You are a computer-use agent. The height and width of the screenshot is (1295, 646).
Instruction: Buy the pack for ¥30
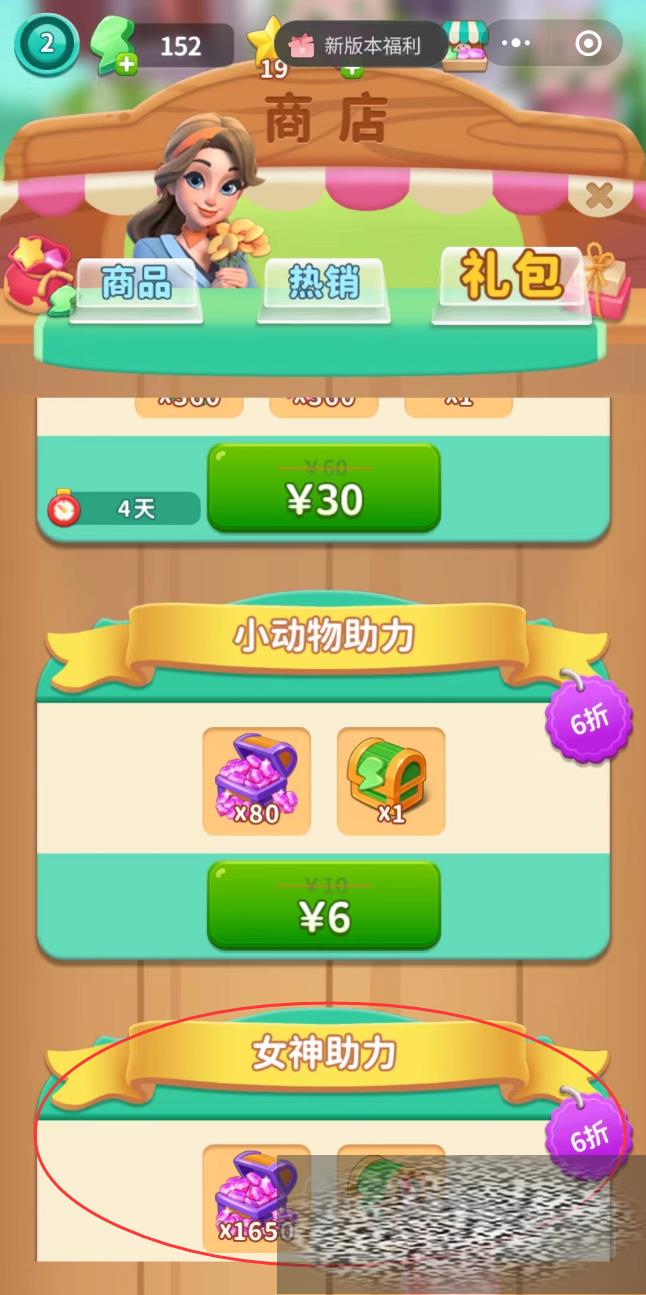tap(323, 488)
